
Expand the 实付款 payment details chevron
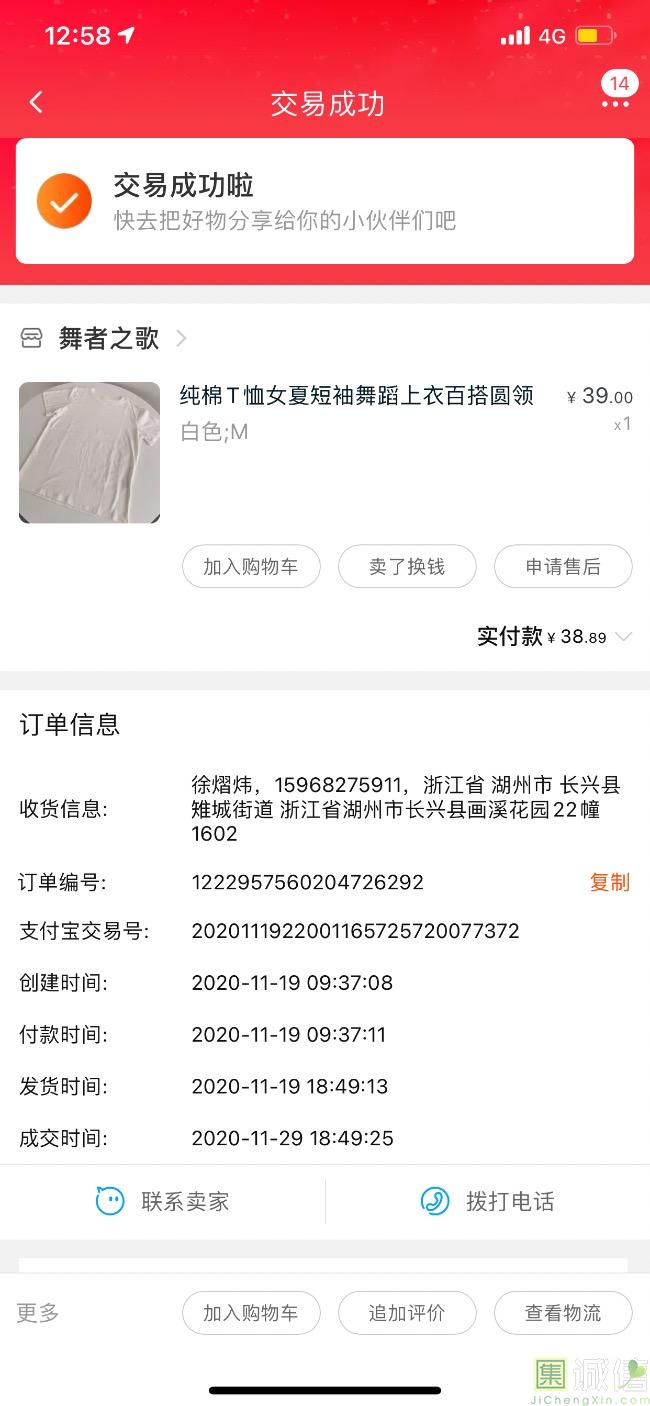point(624,637)
